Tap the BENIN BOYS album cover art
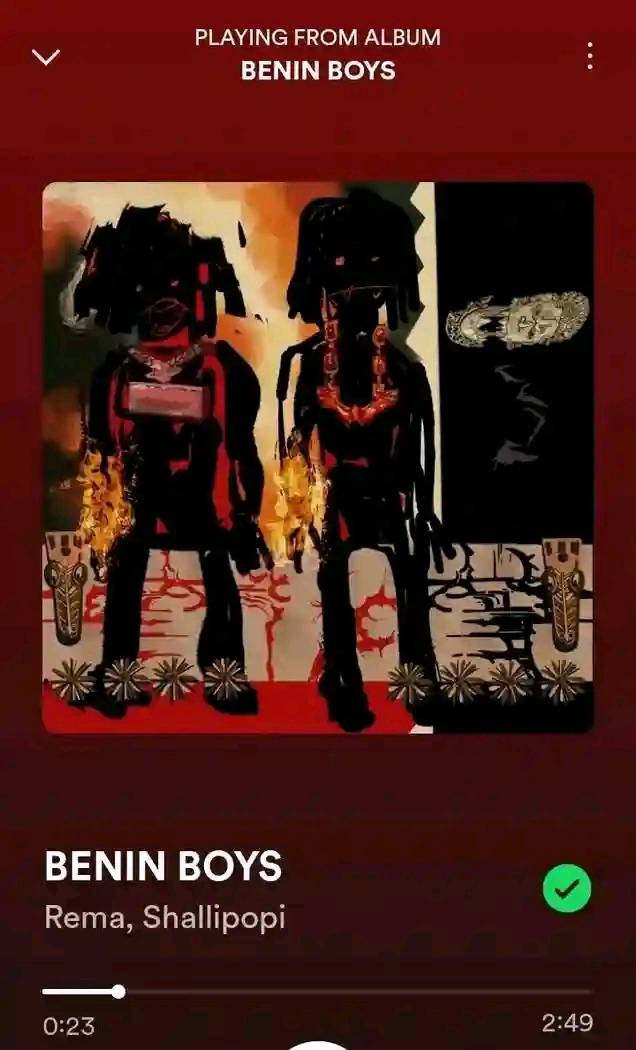Viewport: 636px width, 1050px height. [x=318, y=458]
